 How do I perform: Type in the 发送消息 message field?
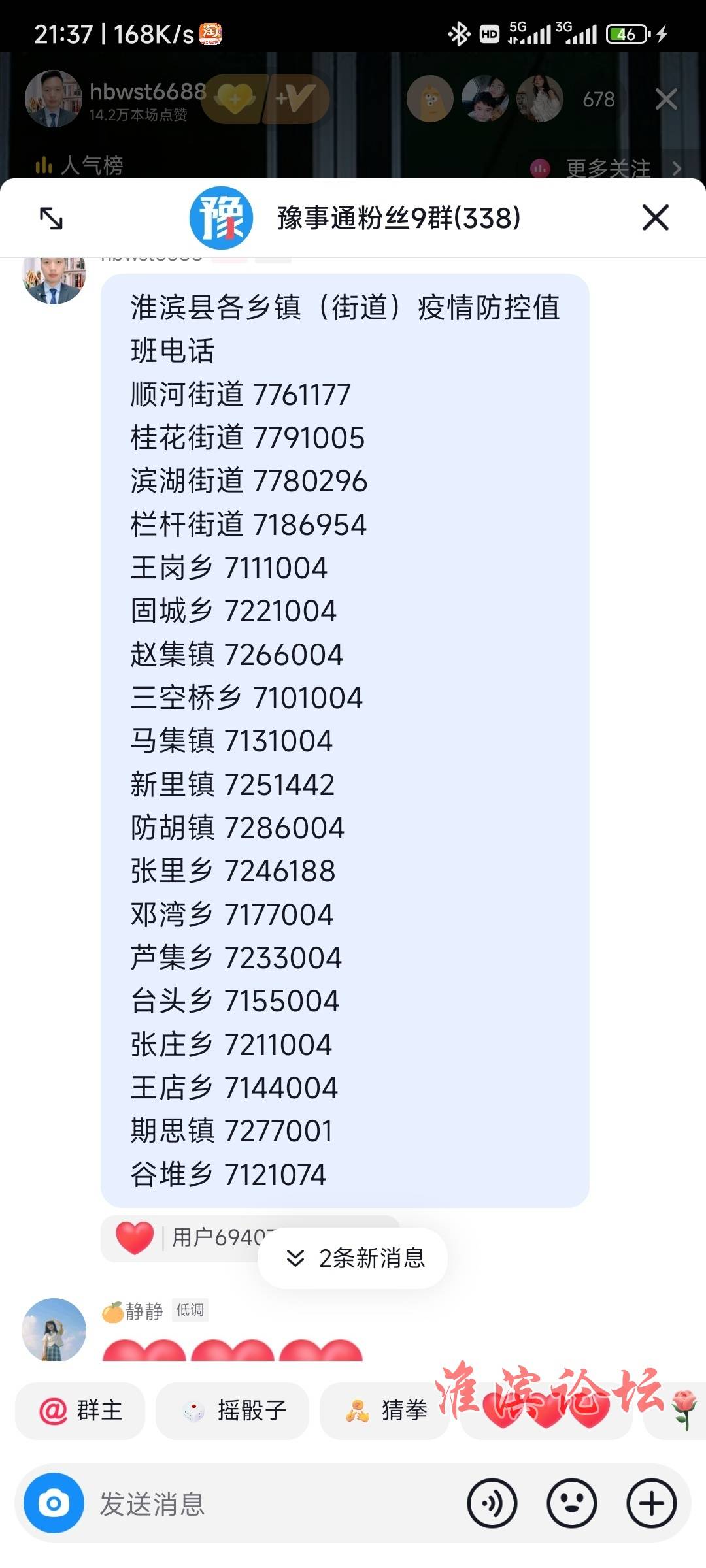tap(275, 1503)
